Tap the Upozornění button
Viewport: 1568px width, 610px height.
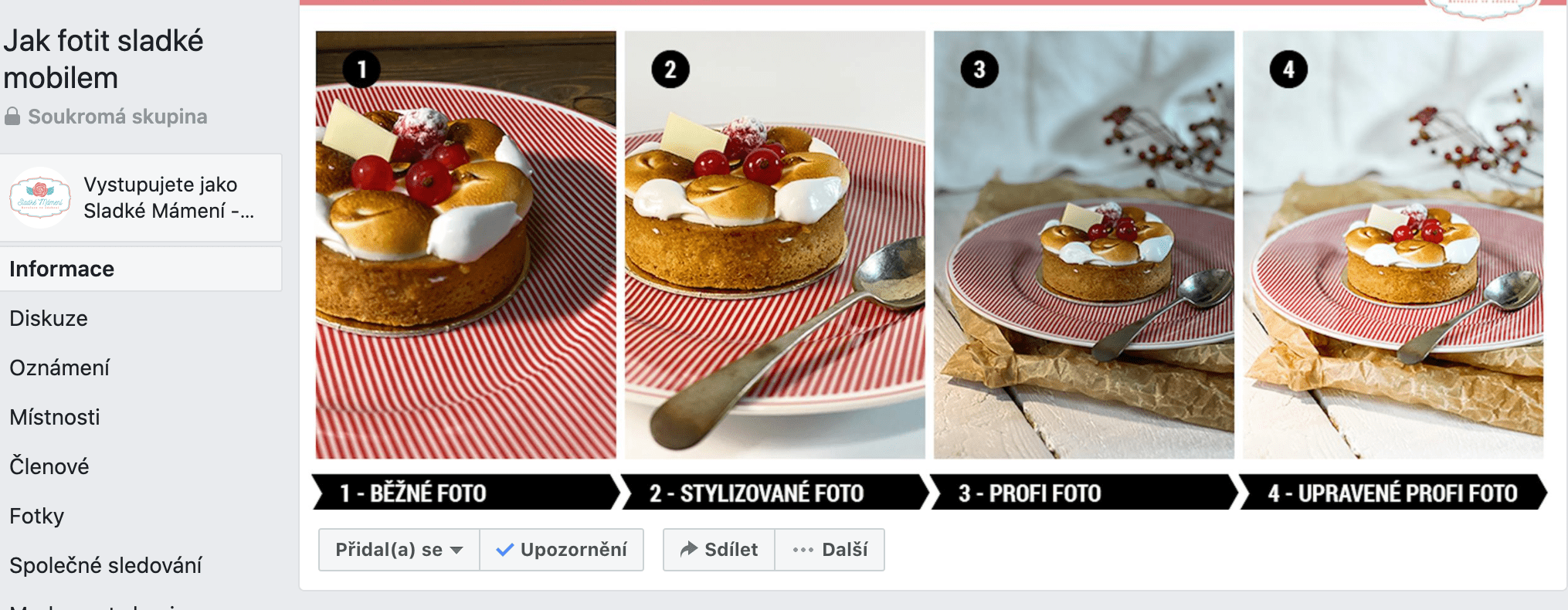pyautogui.click(x=562, y=550)
